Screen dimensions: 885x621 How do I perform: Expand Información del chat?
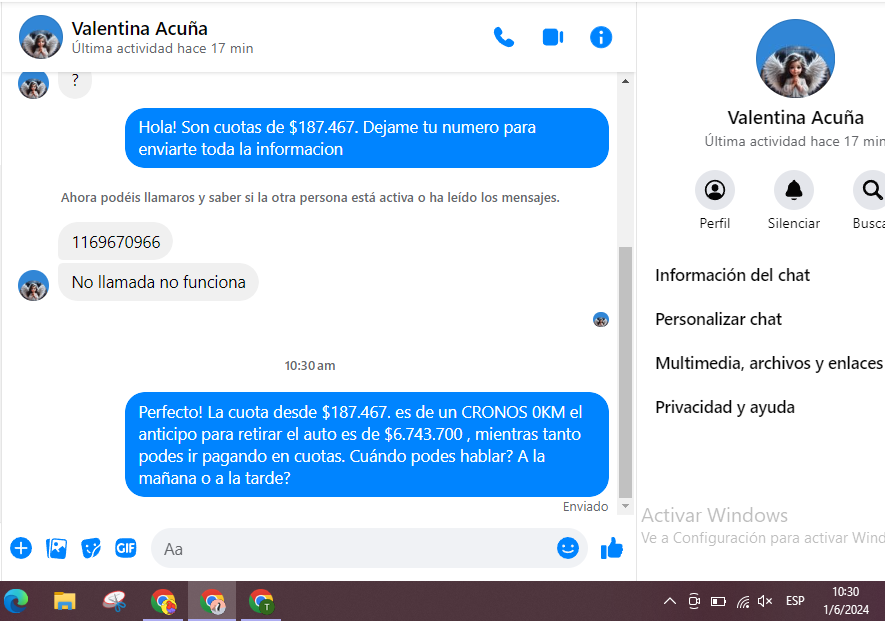click(x=733, y=275)
